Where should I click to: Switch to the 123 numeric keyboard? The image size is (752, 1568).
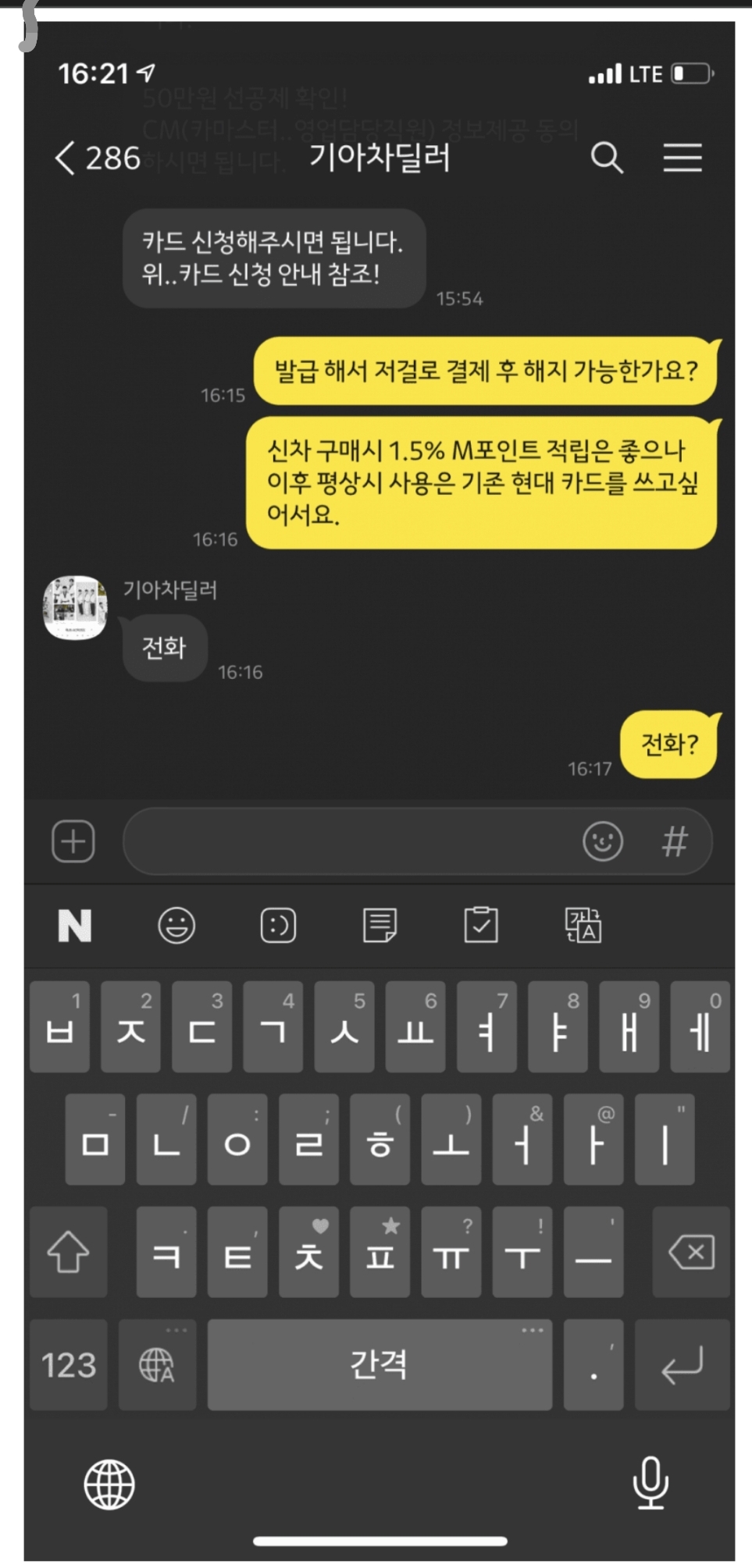69,1364
